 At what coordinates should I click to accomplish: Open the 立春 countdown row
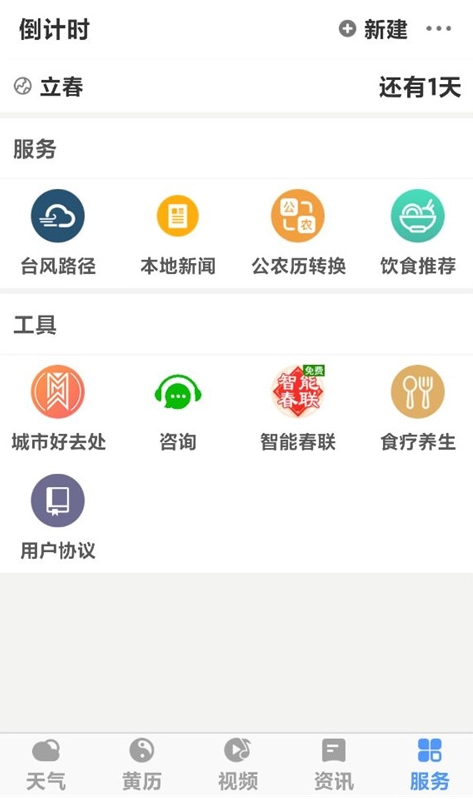(x=236, y=87)
